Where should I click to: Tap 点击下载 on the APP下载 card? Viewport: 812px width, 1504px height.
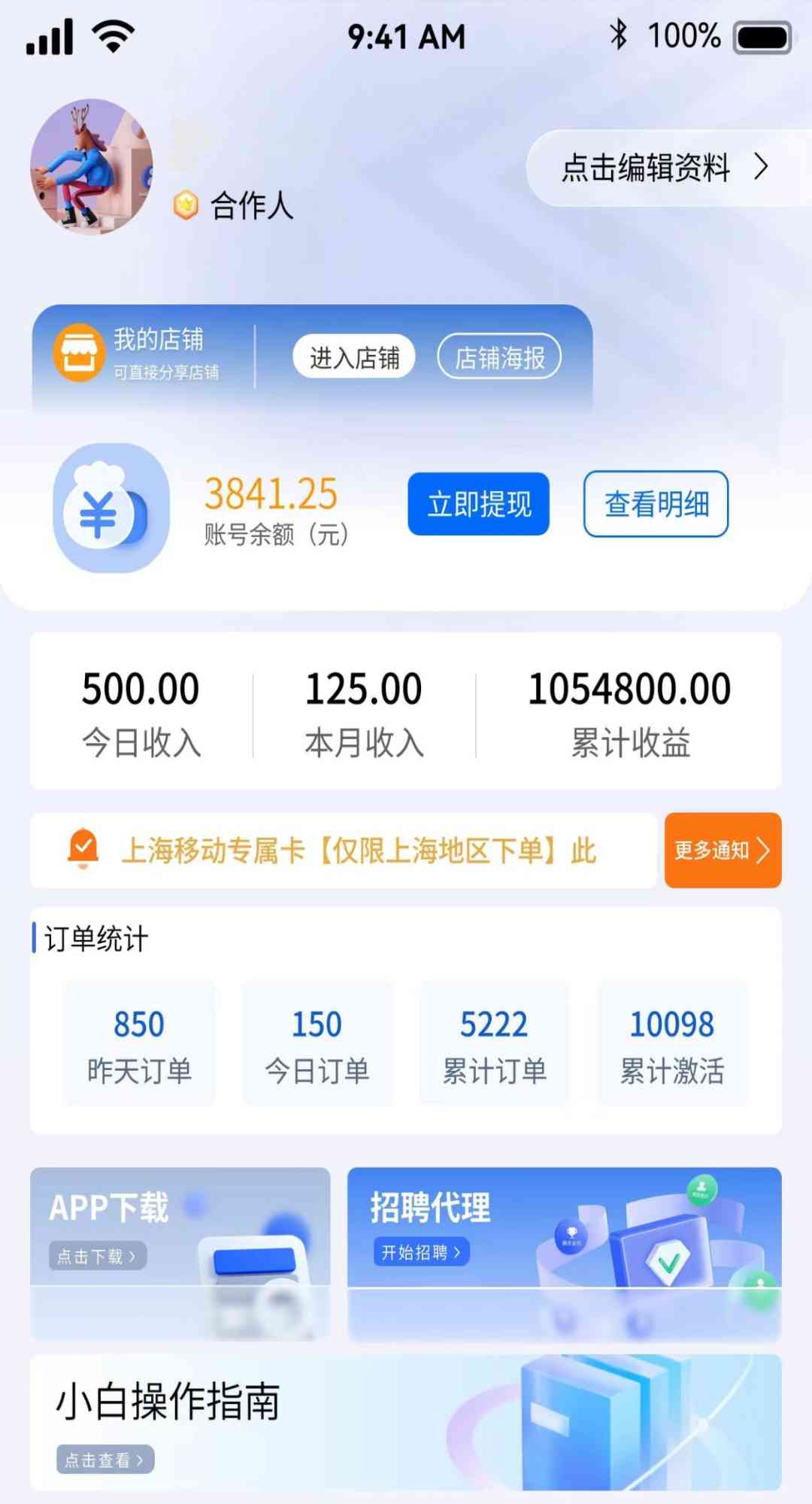pos(98,1256)
